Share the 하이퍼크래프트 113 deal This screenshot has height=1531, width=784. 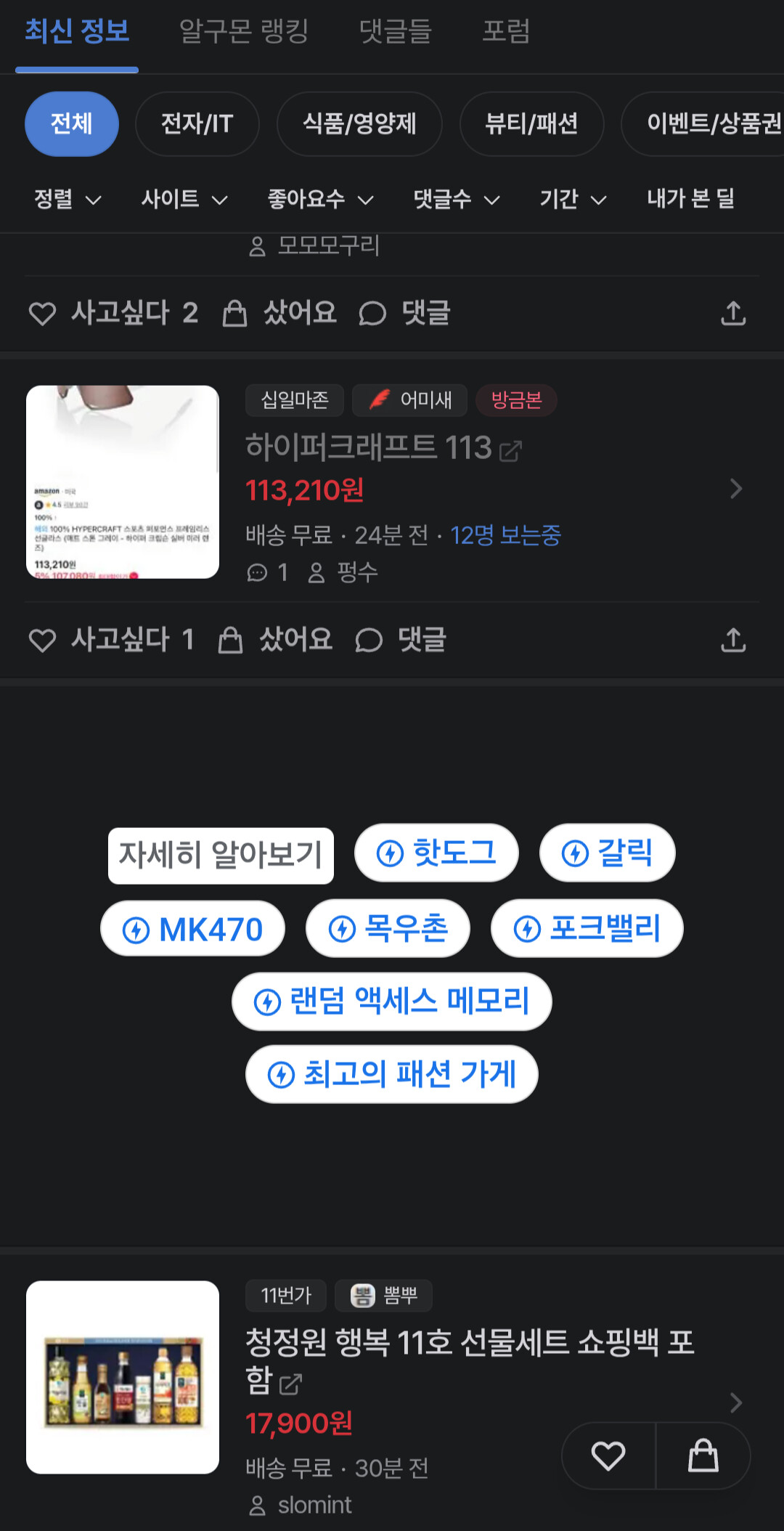(x=733, y=641)
